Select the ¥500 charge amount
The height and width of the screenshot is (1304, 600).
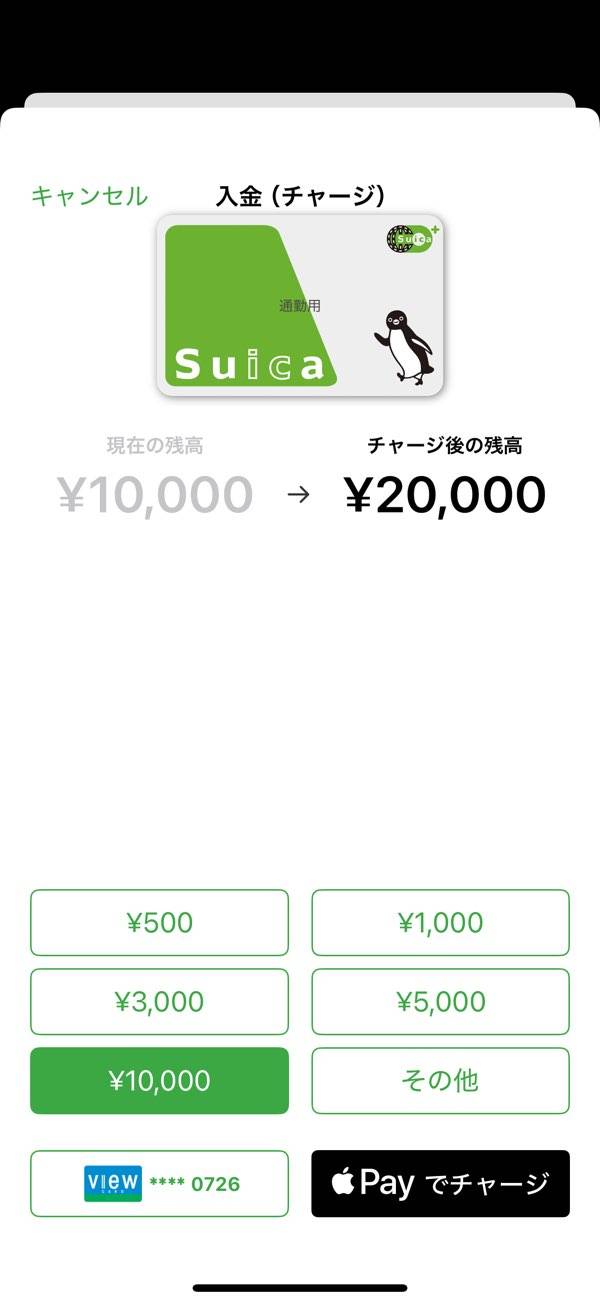coord(159,922)
